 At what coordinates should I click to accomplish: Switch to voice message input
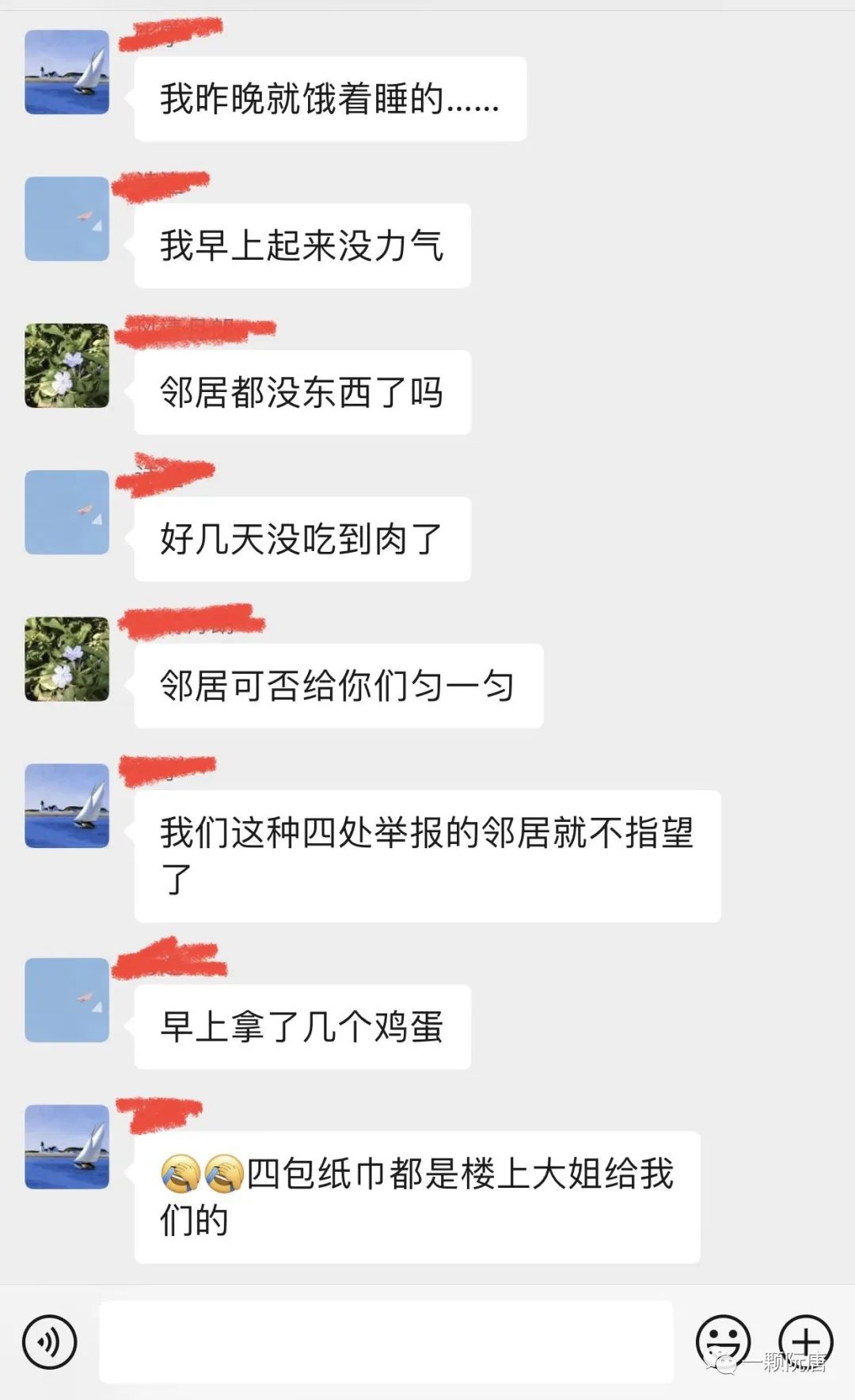[x=49, y=1341]
